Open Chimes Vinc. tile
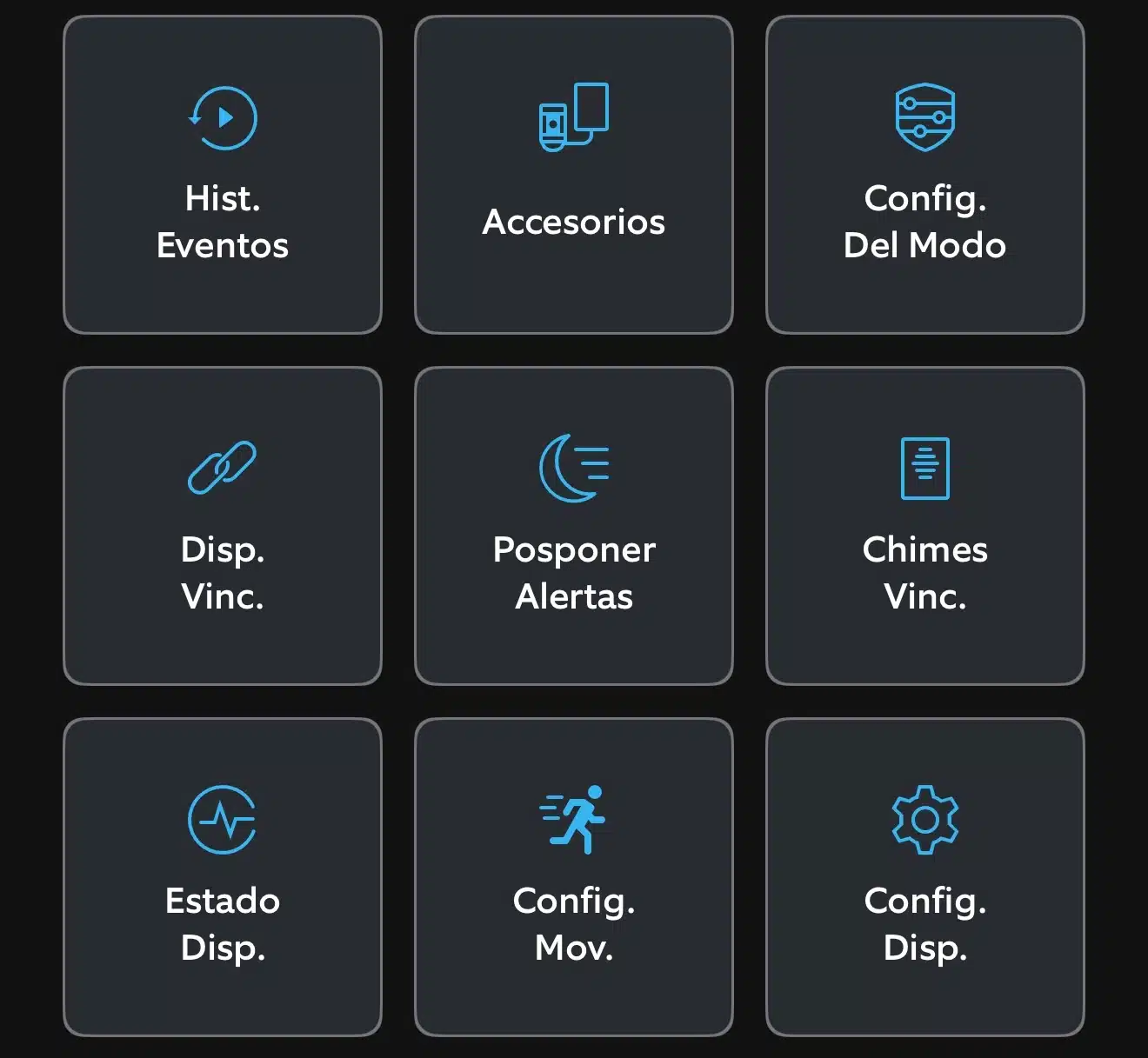The image size is (1148, 1058). (x=924, y=526)
